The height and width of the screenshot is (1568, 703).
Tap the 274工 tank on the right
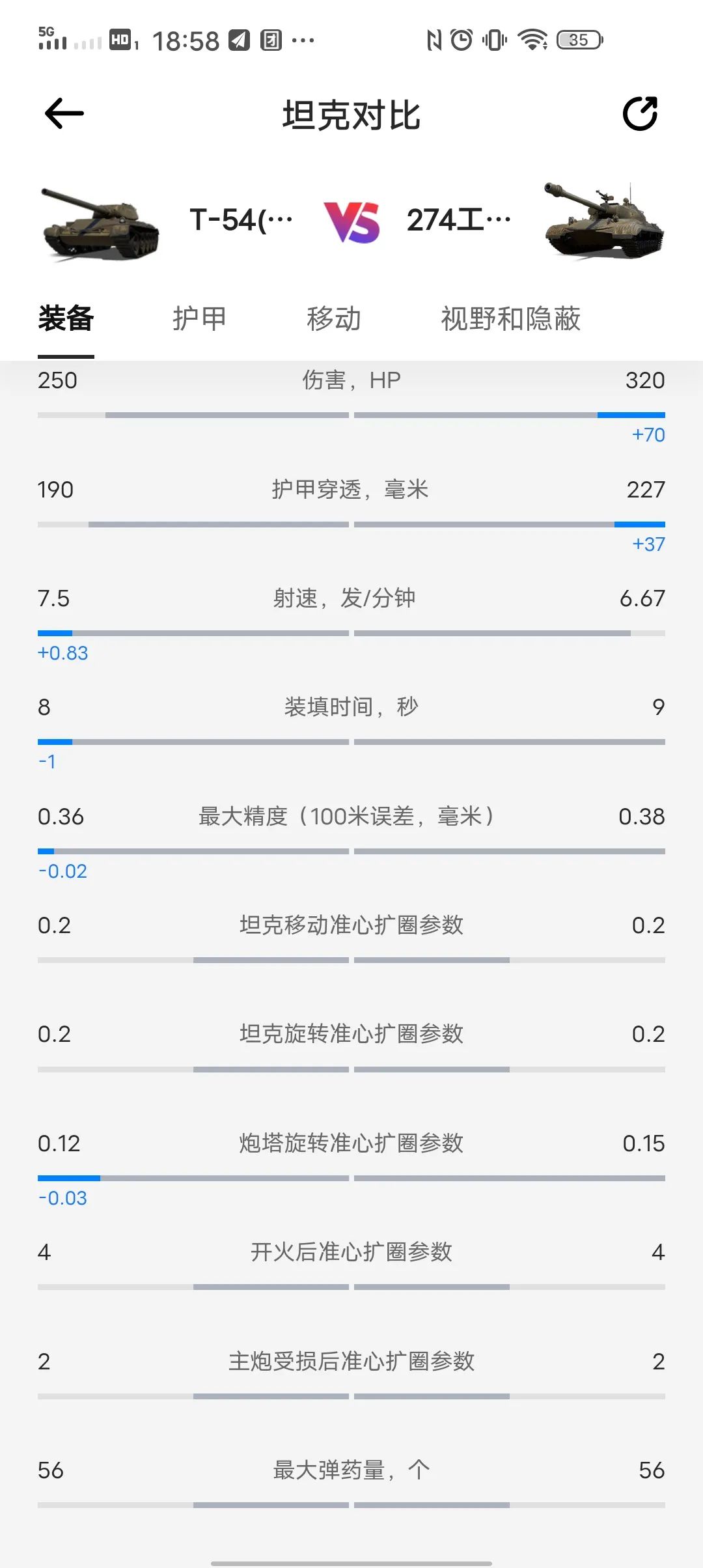[603, 221]
